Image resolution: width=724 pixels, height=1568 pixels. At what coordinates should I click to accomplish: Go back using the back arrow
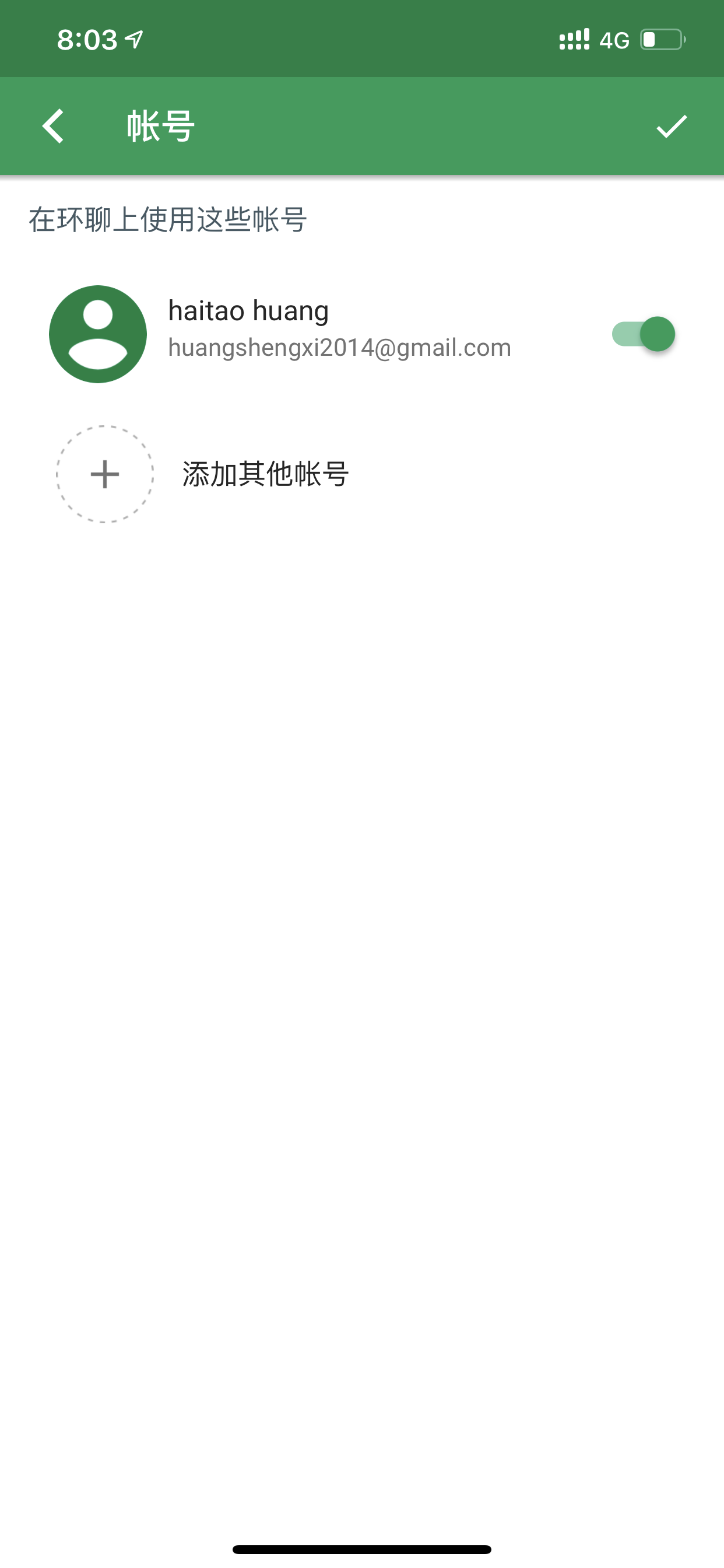click(x=53, y=126)
